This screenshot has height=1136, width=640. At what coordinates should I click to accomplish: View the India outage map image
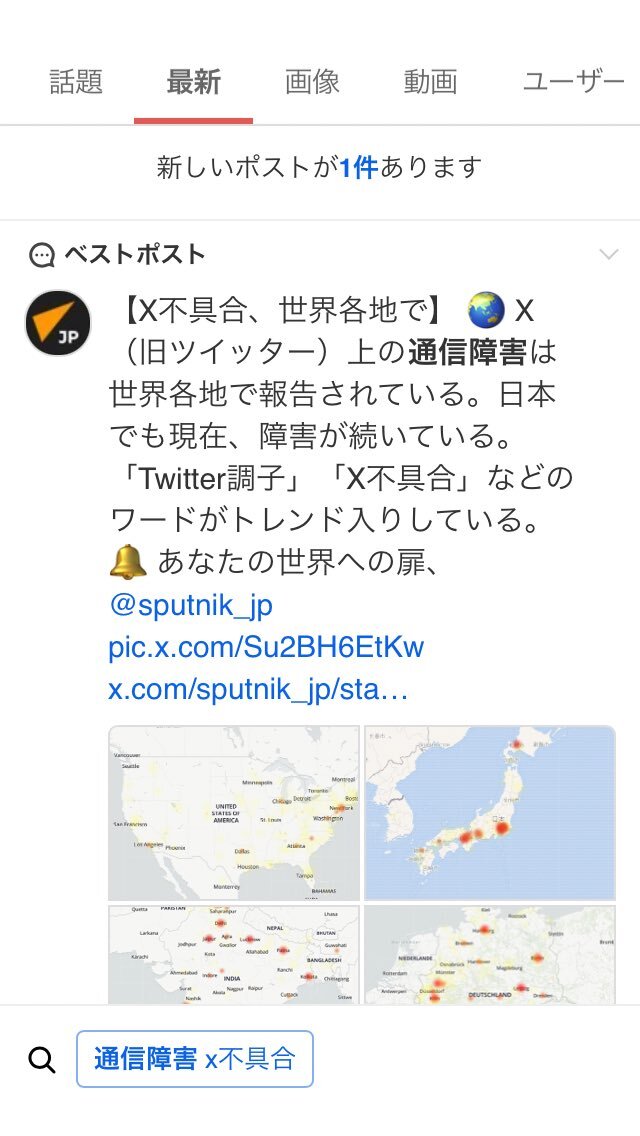(234, 954)
